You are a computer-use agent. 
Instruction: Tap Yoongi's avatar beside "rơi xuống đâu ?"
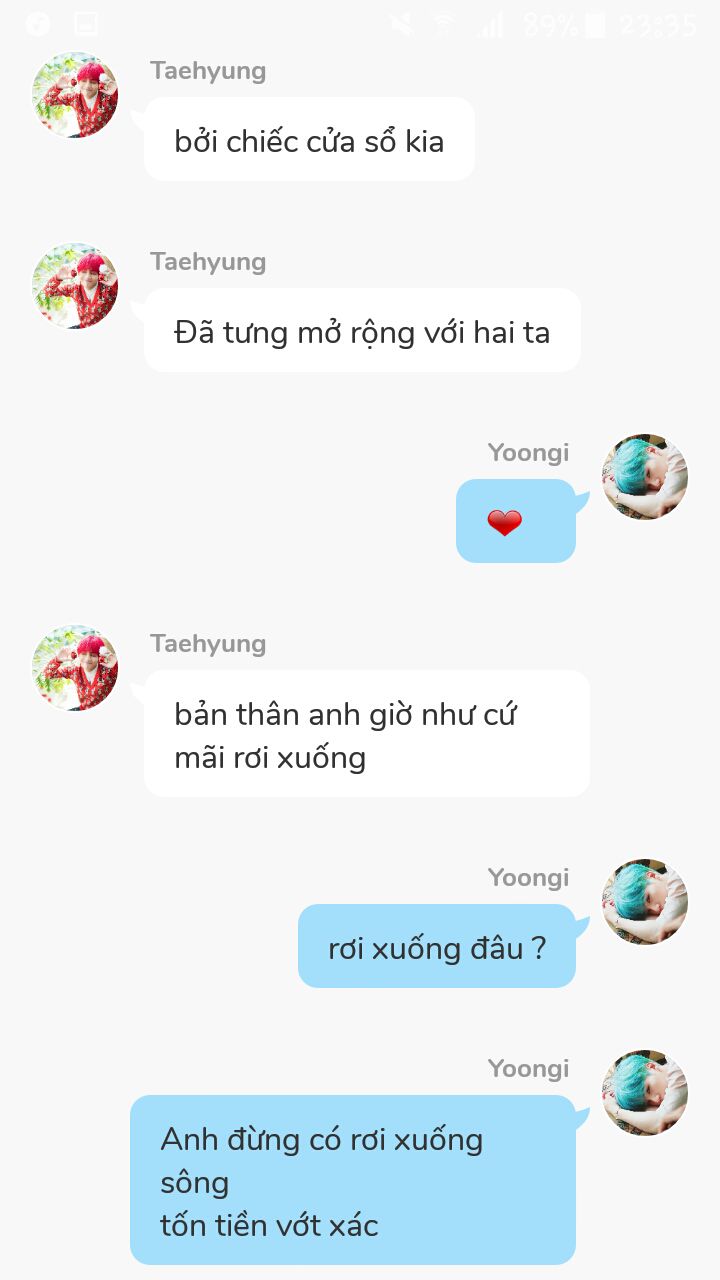click(645, 902)
